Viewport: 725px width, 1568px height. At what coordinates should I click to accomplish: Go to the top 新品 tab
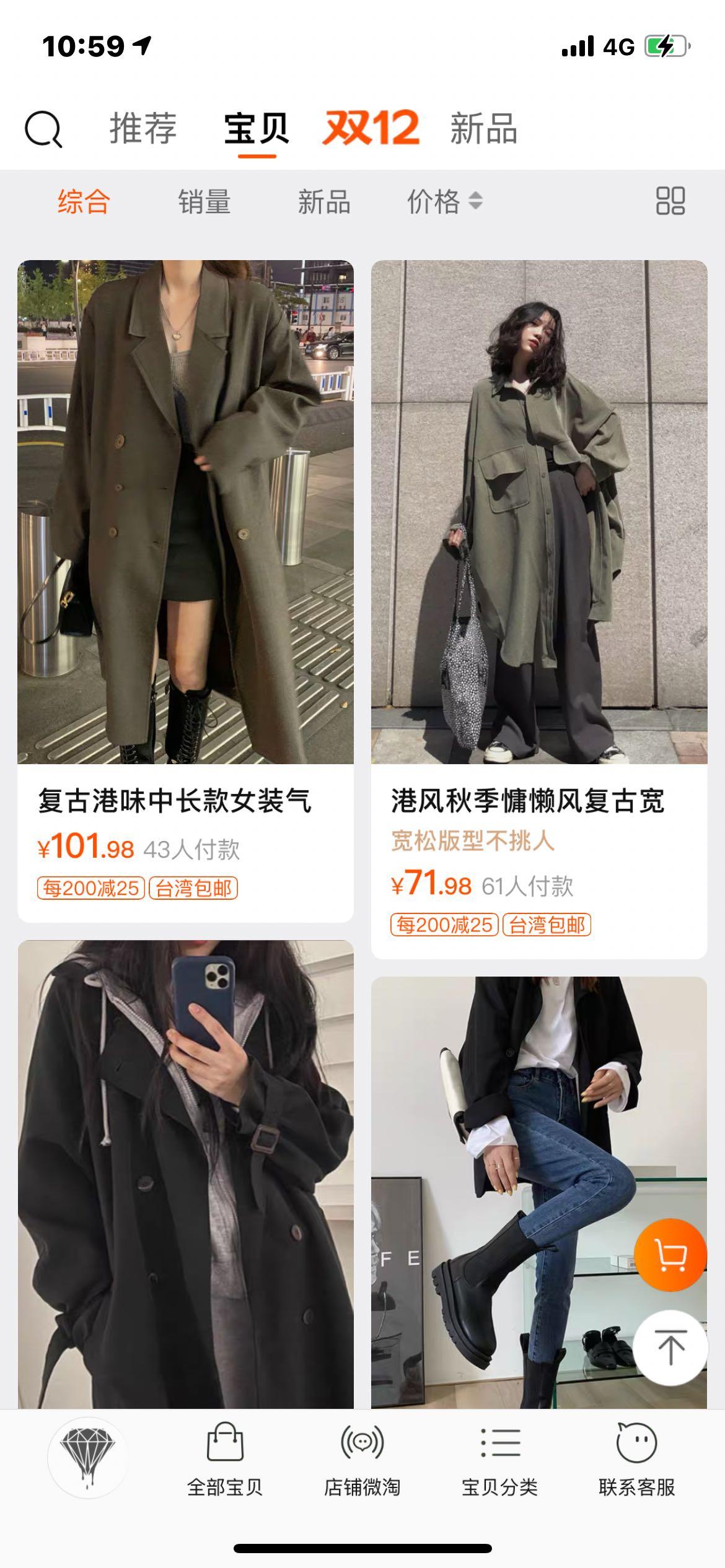(483, 129)
